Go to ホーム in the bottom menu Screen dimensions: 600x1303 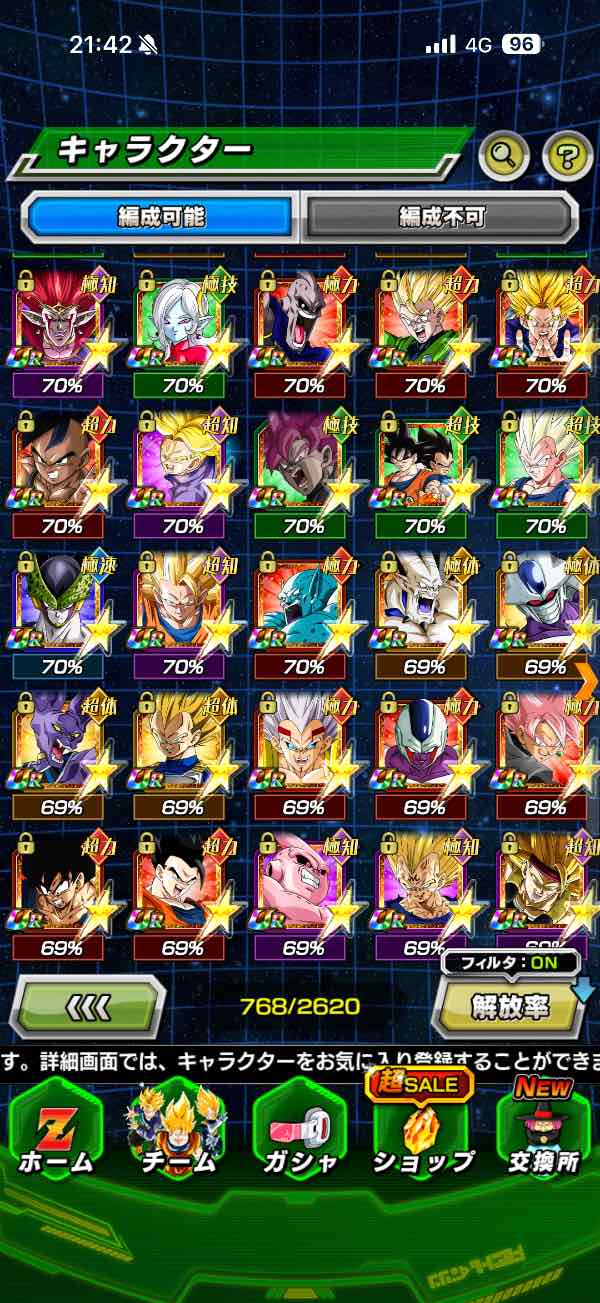pyautogui.click(x=55, y=1131)
